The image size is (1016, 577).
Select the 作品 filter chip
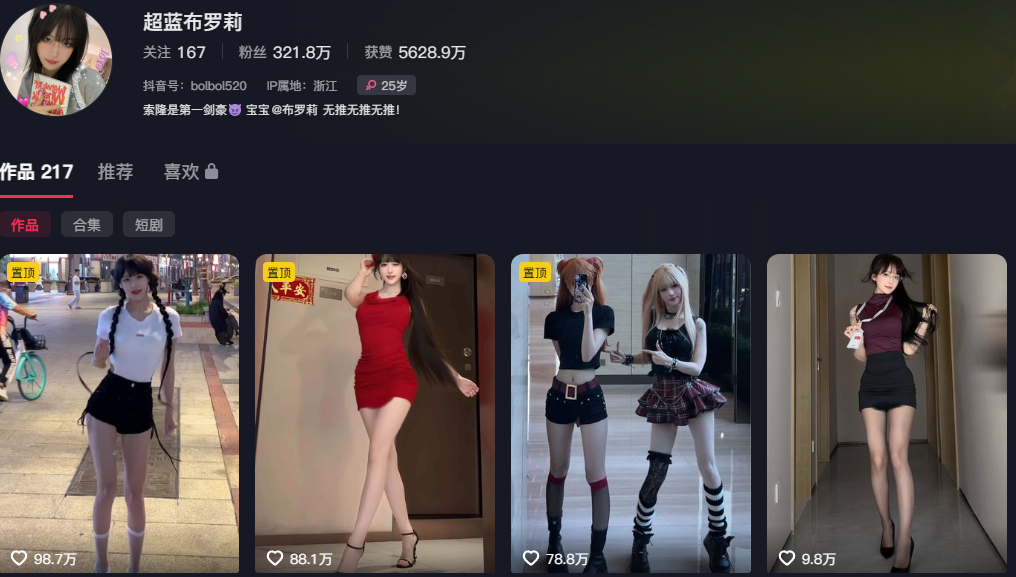point(25,225)
